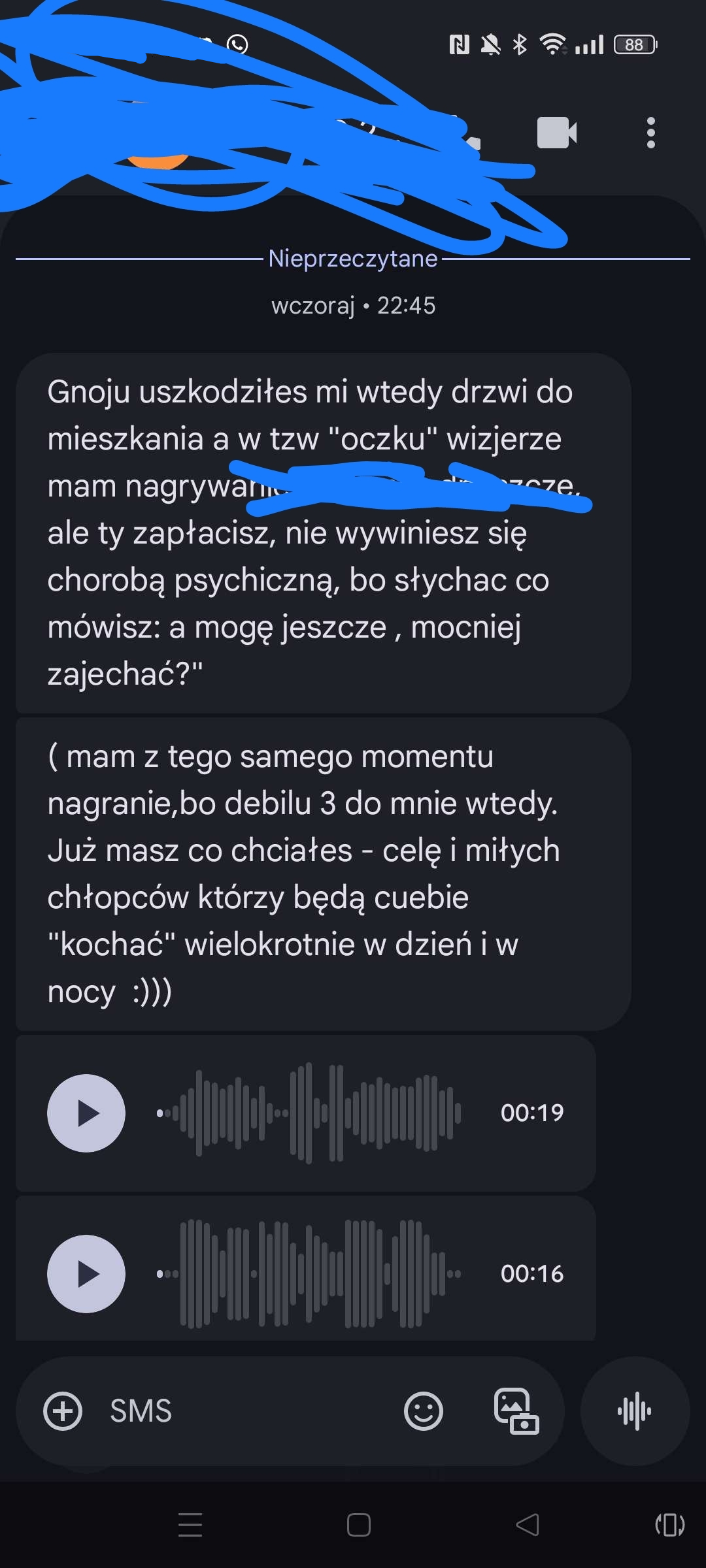Viewport: 706px width, 1568px height.
Task: Open the emoji picker
Action: click(x=424, y=1411)
